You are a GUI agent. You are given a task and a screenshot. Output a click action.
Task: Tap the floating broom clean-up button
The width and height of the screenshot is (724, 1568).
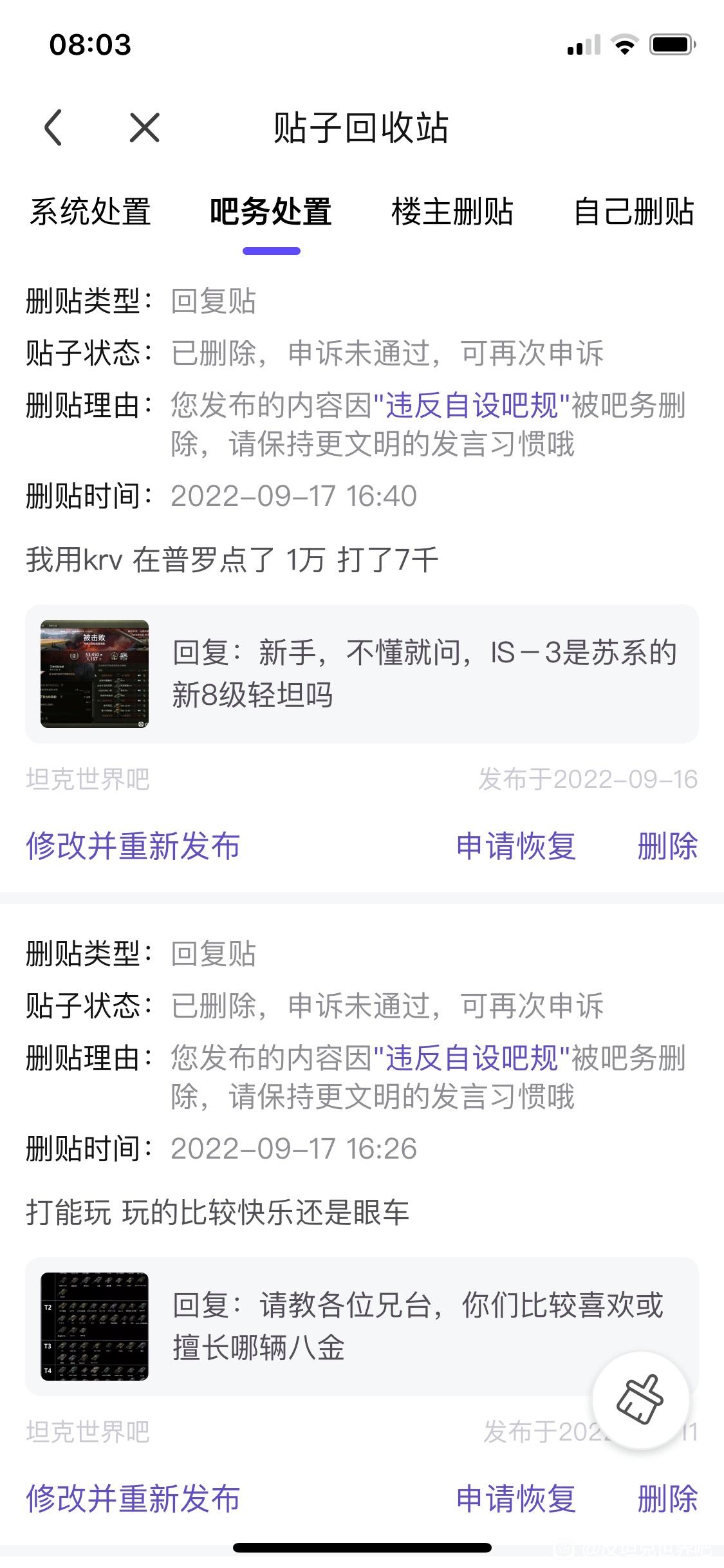pos(640,1400)
